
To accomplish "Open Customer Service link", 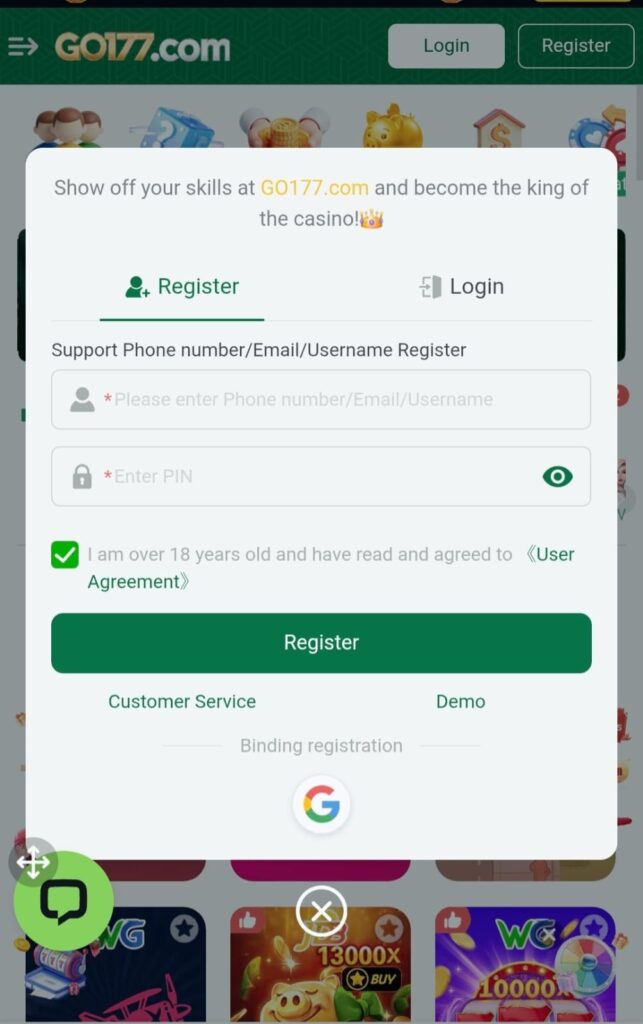I will 182,702.
